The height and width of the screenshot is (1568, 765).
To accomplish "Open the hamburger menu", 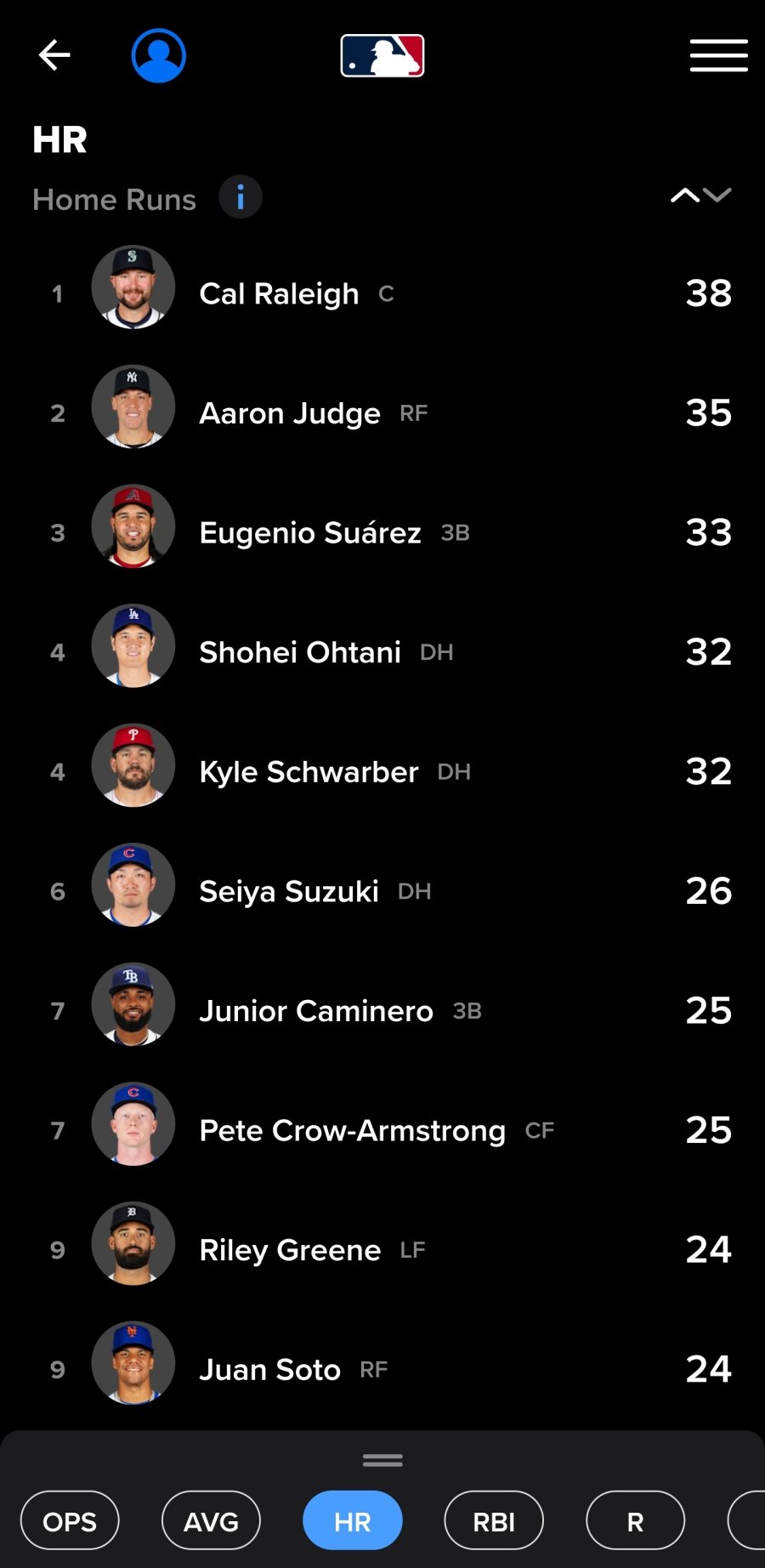I will 718,55.
